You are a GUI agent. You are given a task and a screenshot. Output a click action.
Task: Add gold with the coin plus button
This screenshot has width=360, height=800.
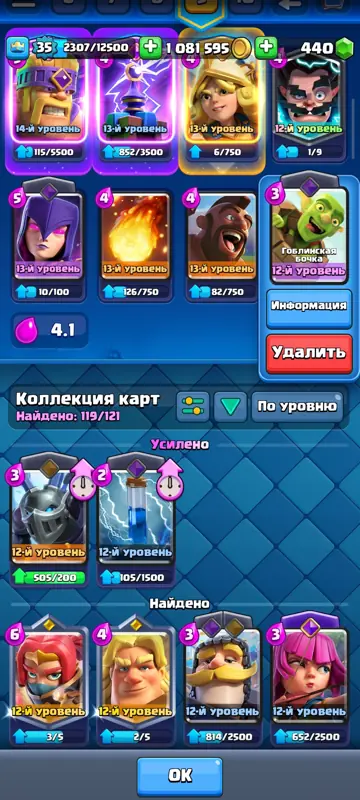[x=150, y=47]
